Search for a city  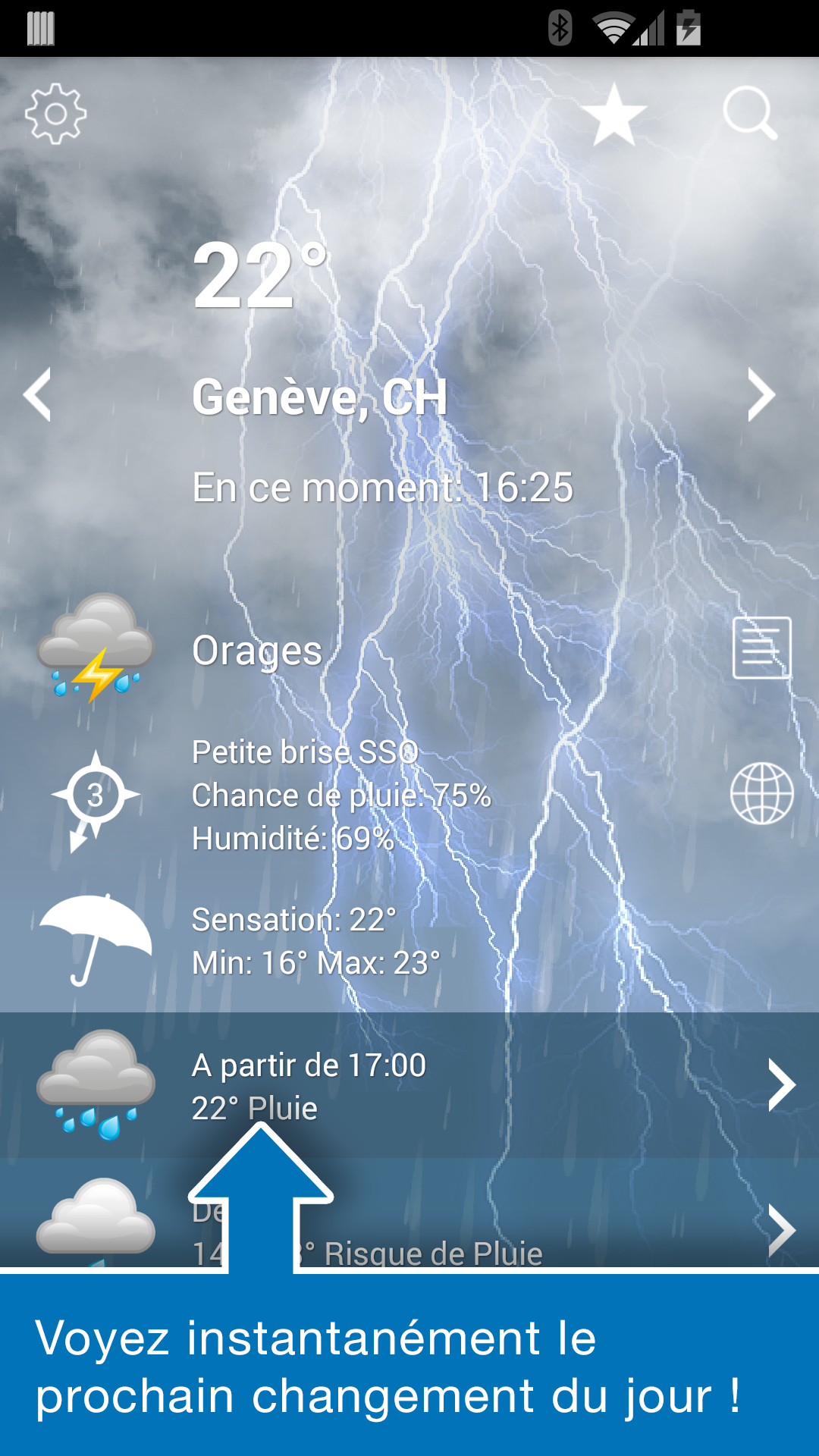click(750, 114)
